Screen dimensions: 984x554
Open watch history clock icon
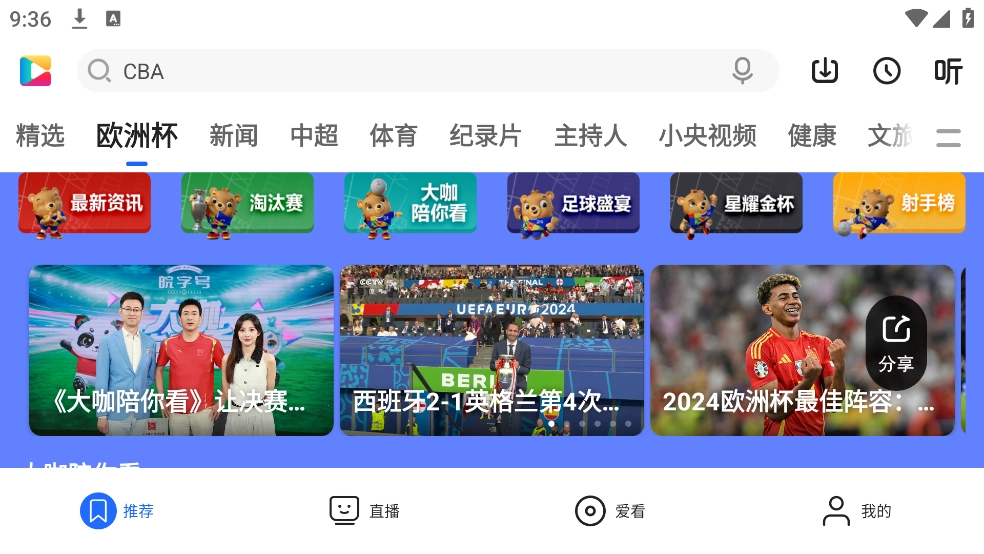click(x=886, y=71)
